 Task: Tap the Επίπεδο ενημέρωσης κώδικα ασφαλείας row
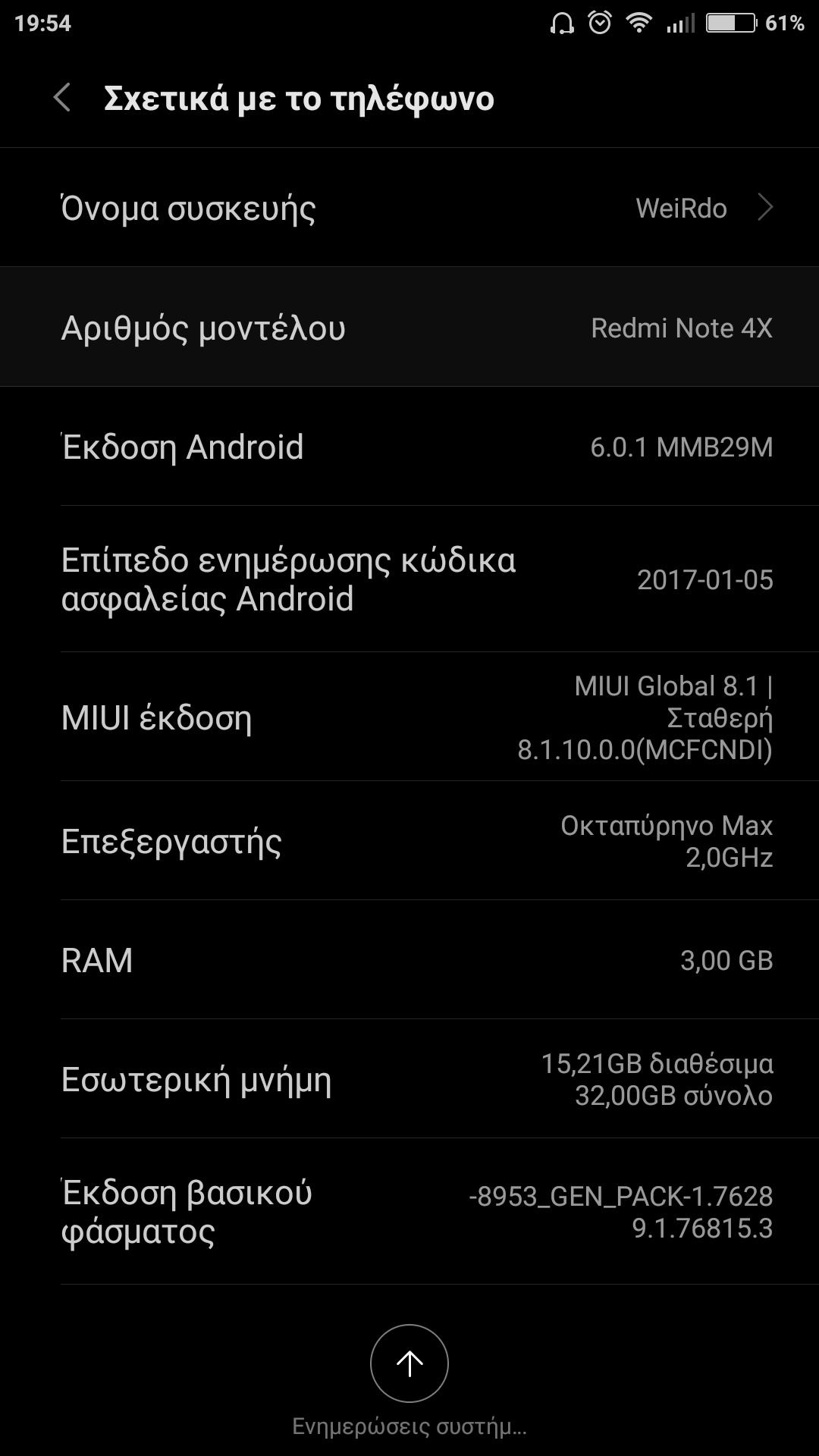[409, 579]
